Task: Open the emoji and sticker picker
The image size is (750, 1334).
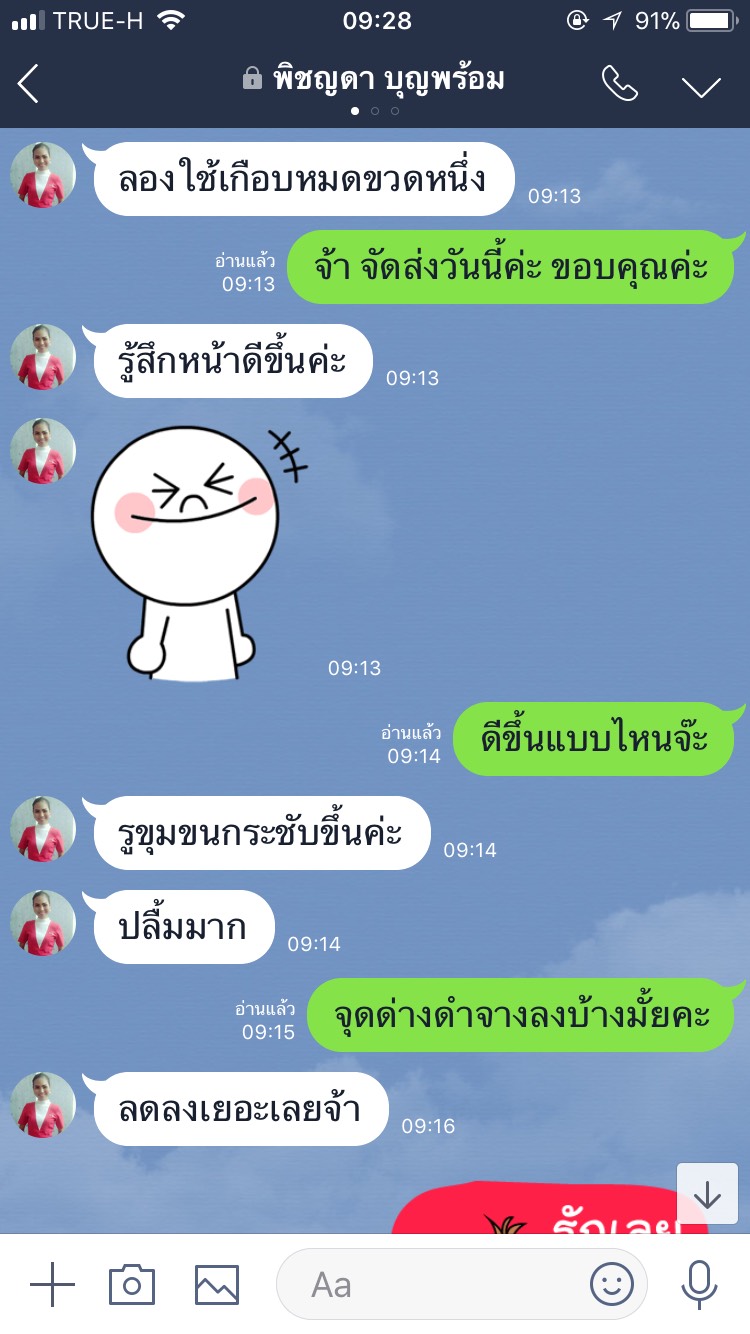Action: 612,1284
